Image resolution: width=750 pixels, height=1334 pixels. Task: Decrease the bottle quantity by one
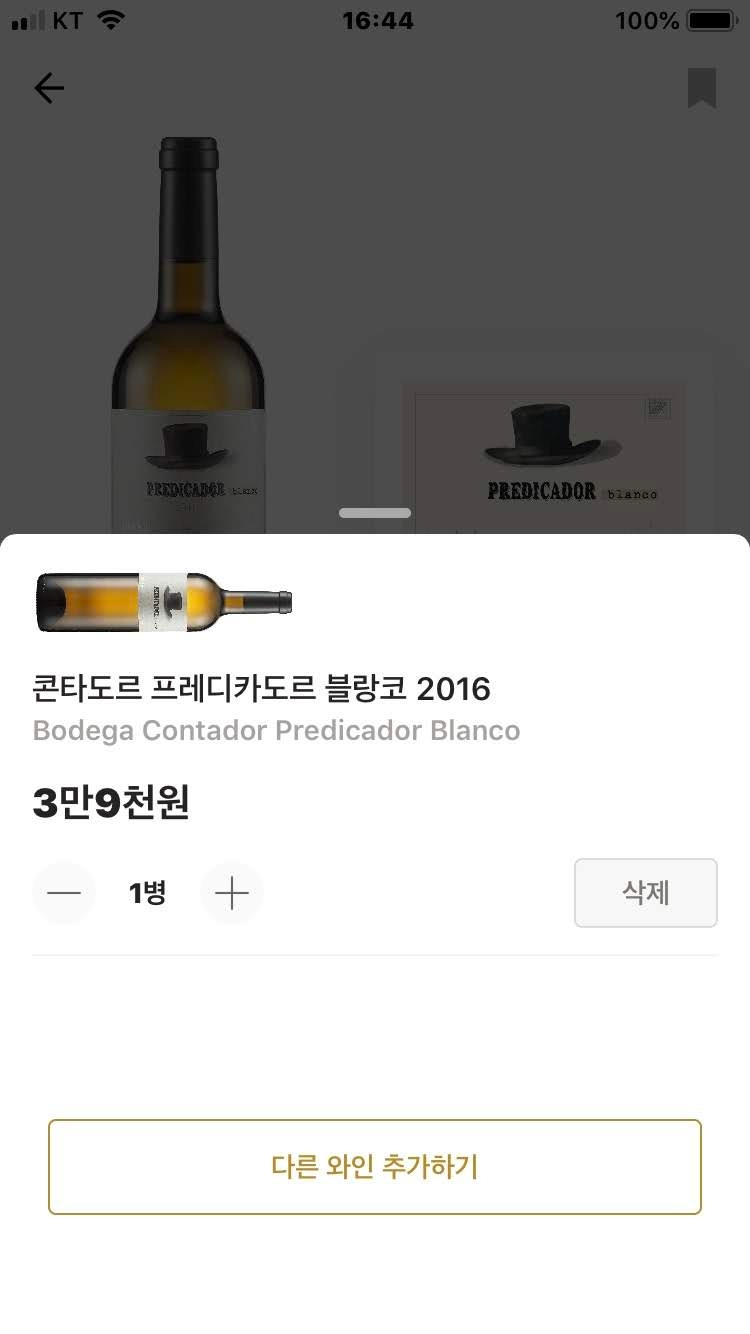64,893
